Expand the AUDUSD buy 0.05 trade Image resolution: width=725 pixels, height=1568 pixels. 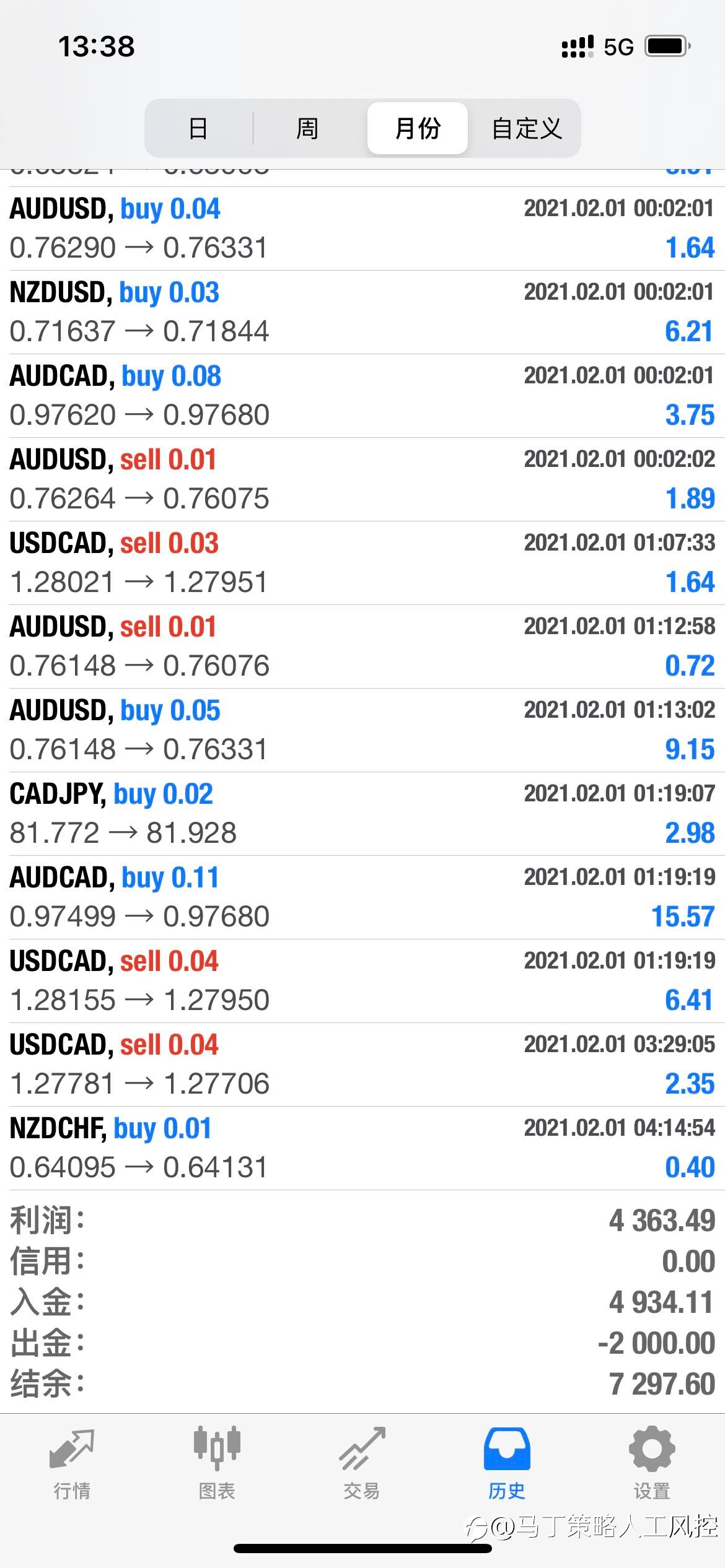(362, 730)
